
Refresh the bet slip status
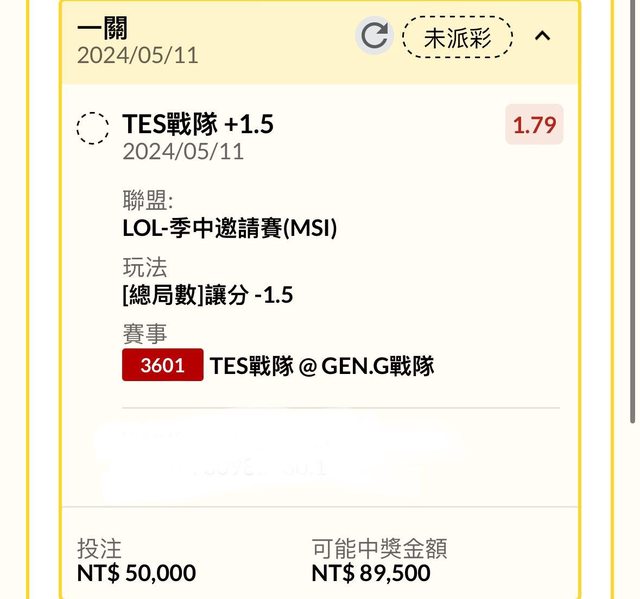pyautogui.click(x=374, y=37)
